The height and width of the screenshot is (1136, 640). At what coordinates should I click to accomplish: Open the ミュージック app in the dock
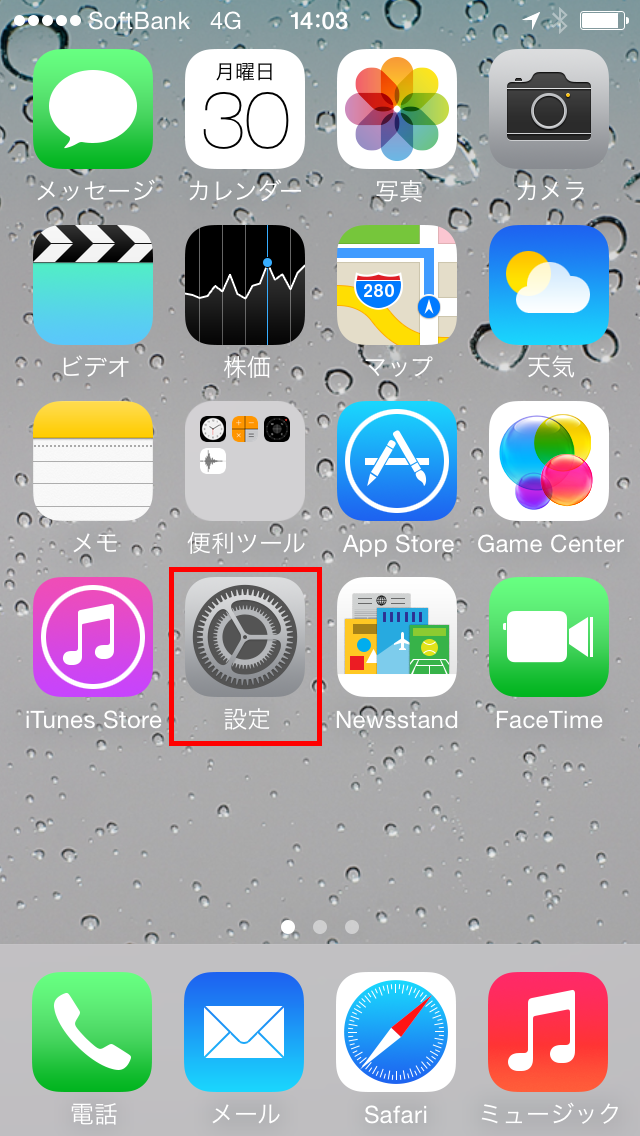coord(549,1031)
